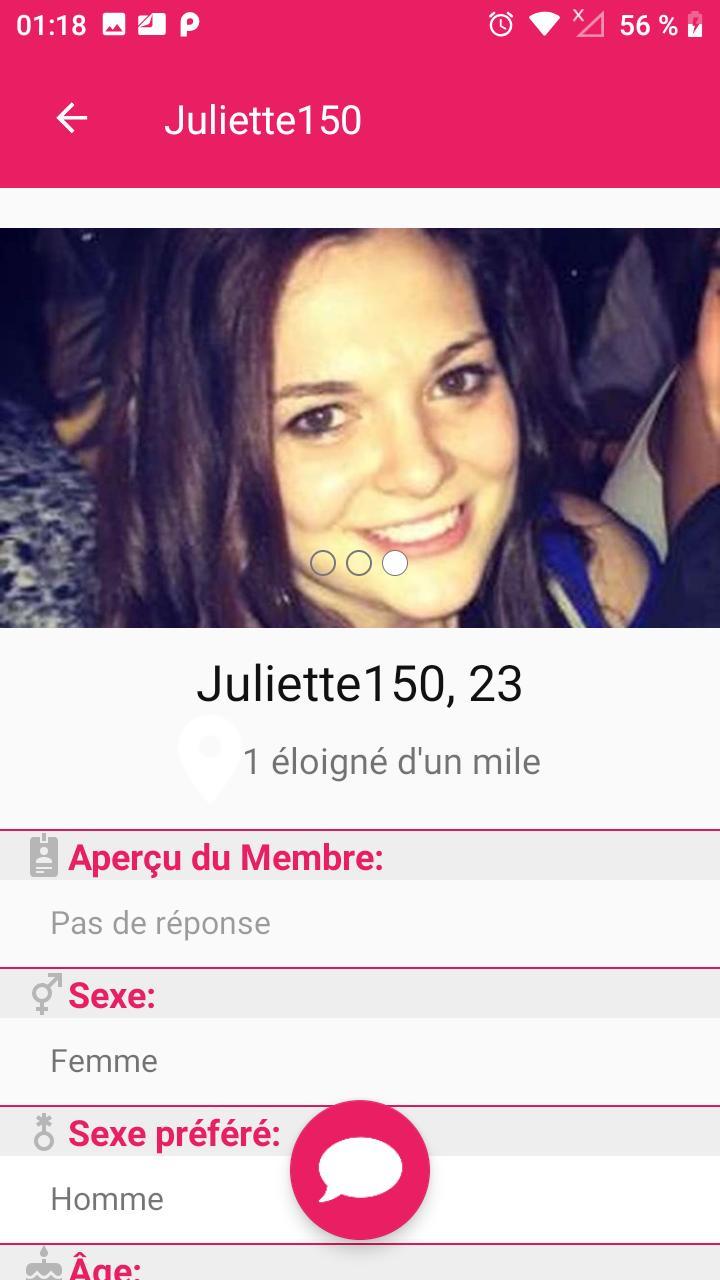Select the first photo indicator dot
Screen dimensions: 720x1280
(x=323, y=563)
